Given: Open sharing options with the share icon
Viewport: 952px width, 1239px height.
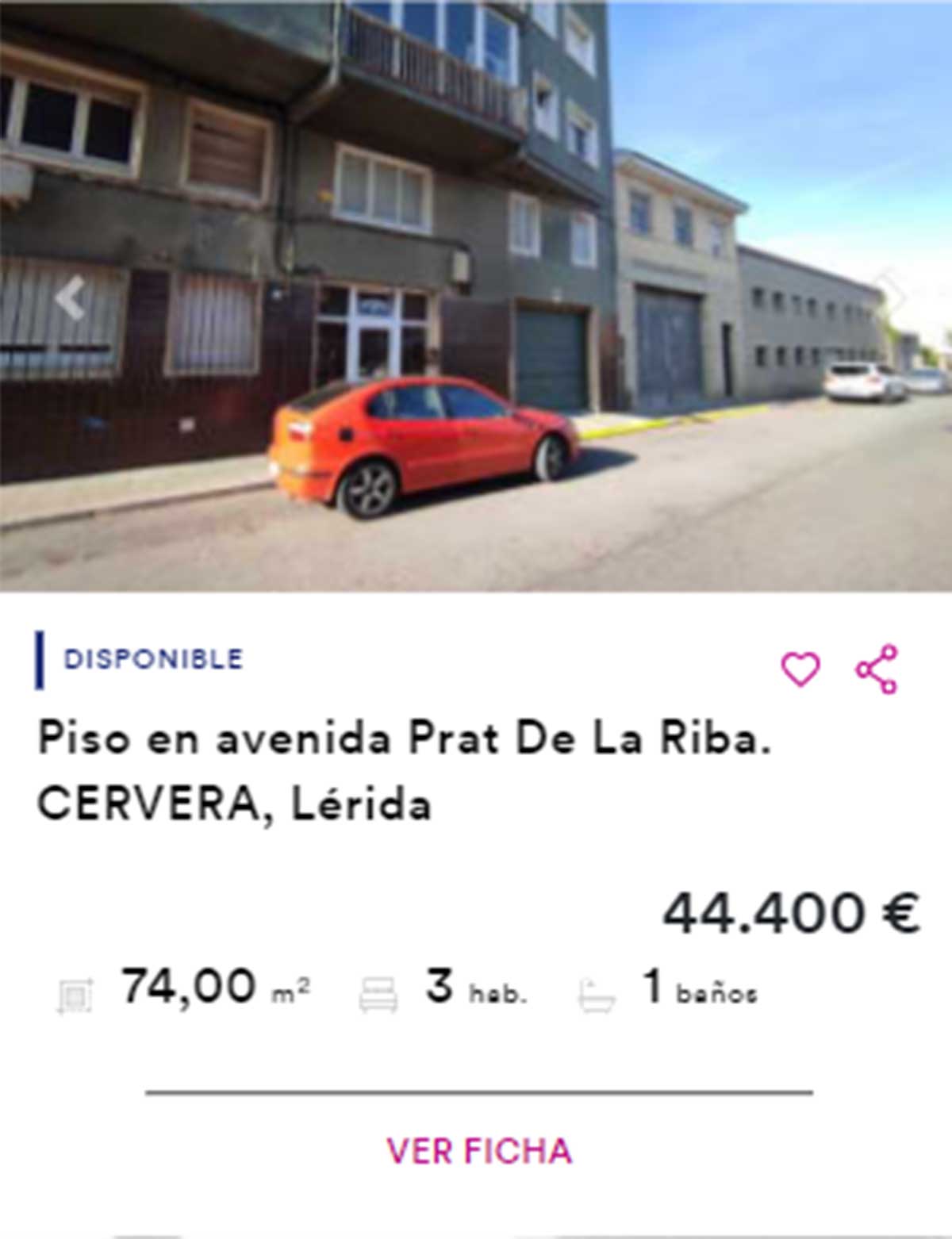Looking at the screenshot, I should pos(873,669).
